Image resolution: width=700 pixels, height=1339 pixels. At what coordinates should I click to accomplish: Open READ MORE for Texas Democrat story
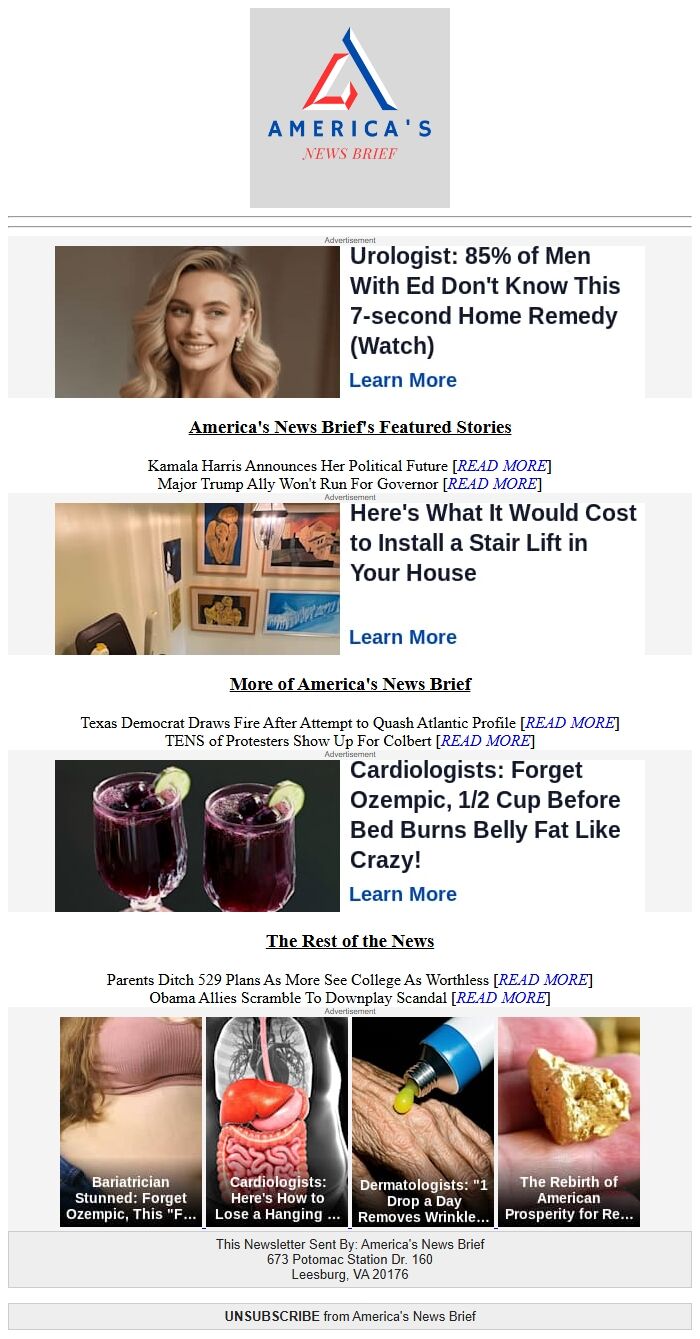tap(570, 723)
